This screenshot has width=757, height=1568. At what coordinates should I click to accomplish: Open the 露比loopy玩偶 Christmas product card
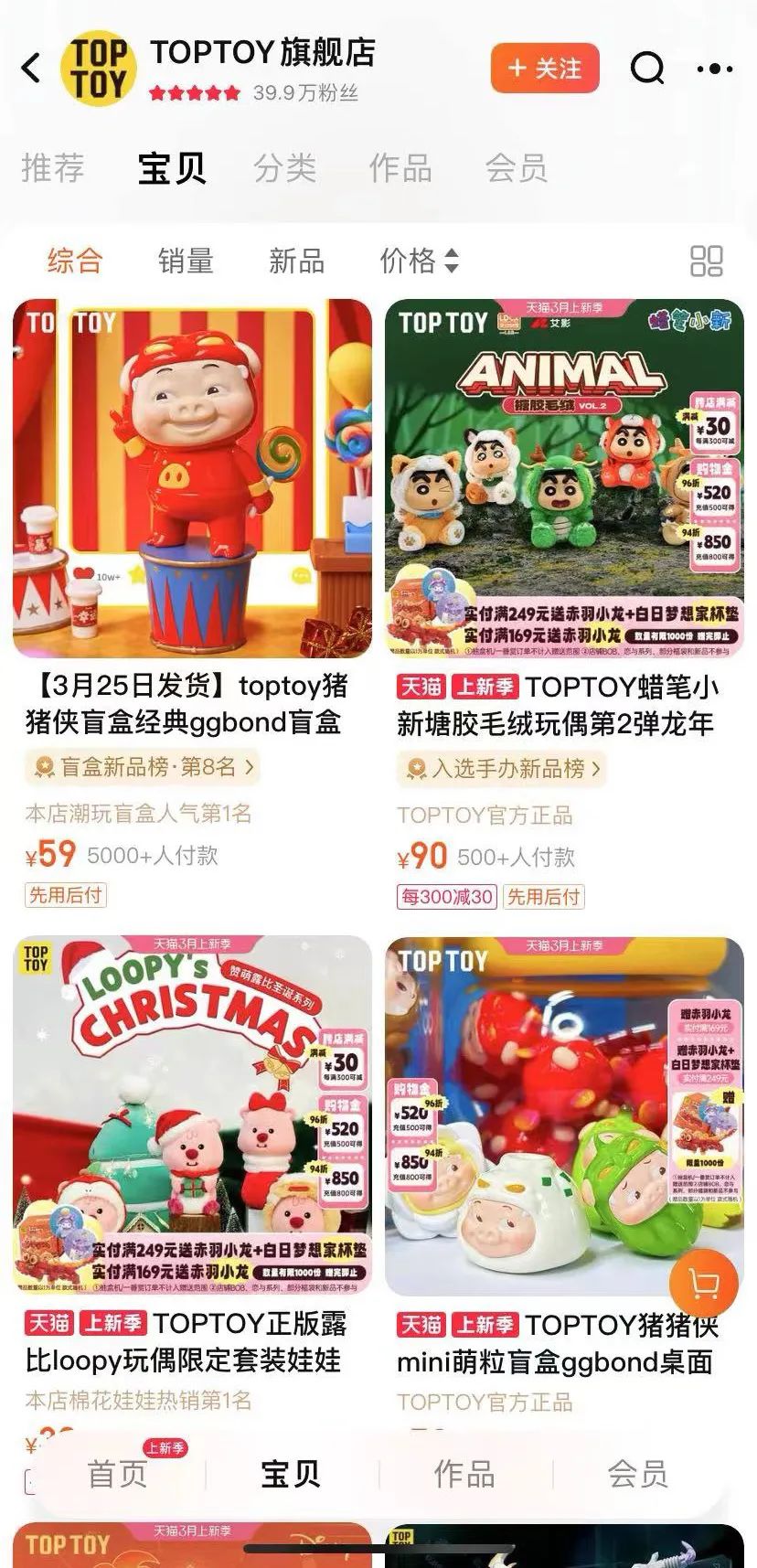[192, 1115]
